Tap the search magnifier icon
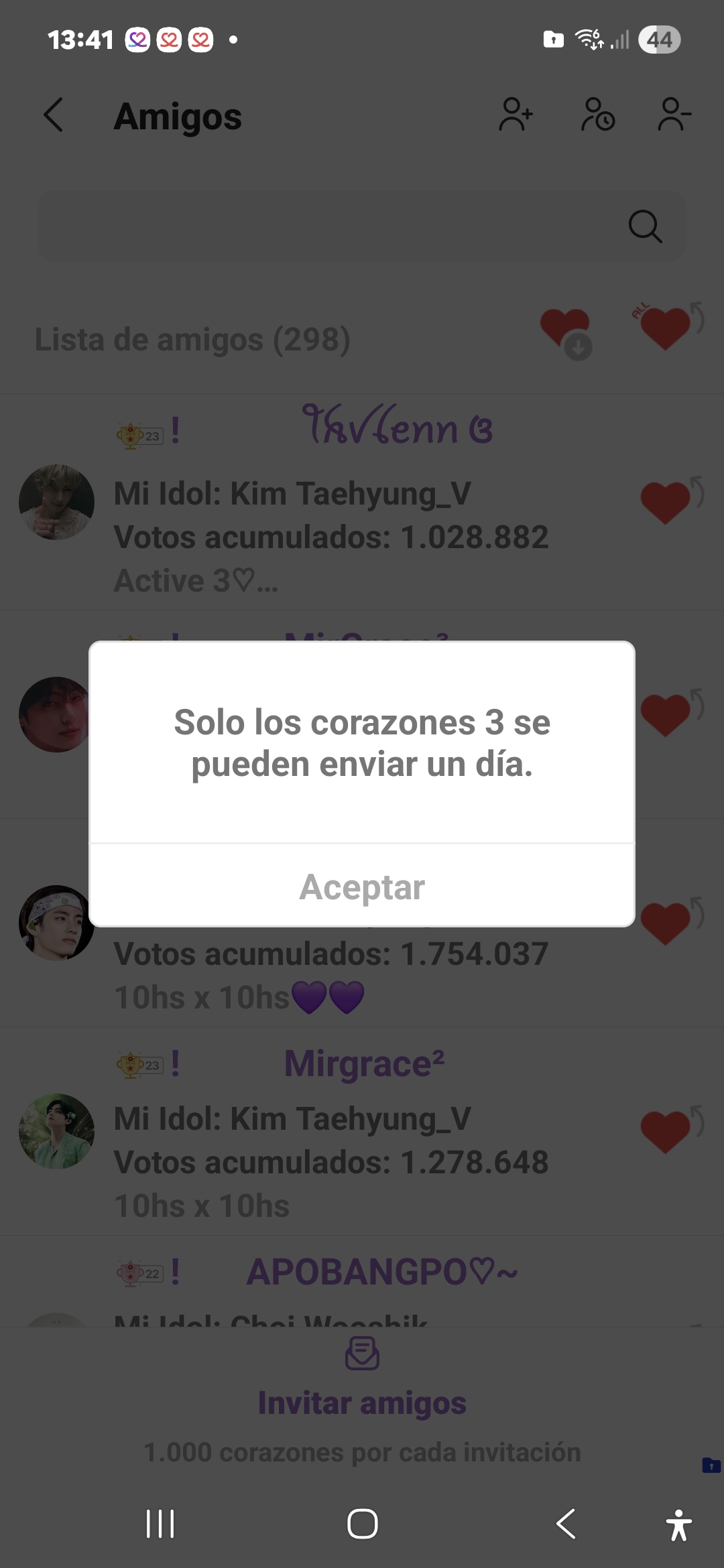 click(645, 226)
